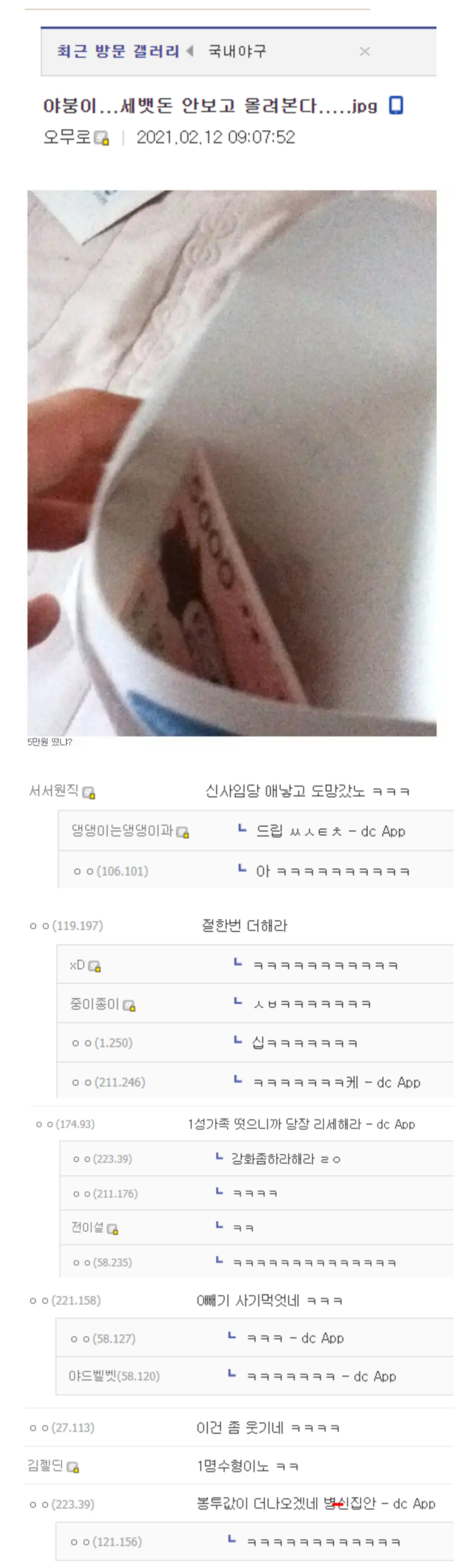Open commenter 댕댕이는댕댕이과's profile
This screenshot has height=1568, width=474.
coord(122,831)
